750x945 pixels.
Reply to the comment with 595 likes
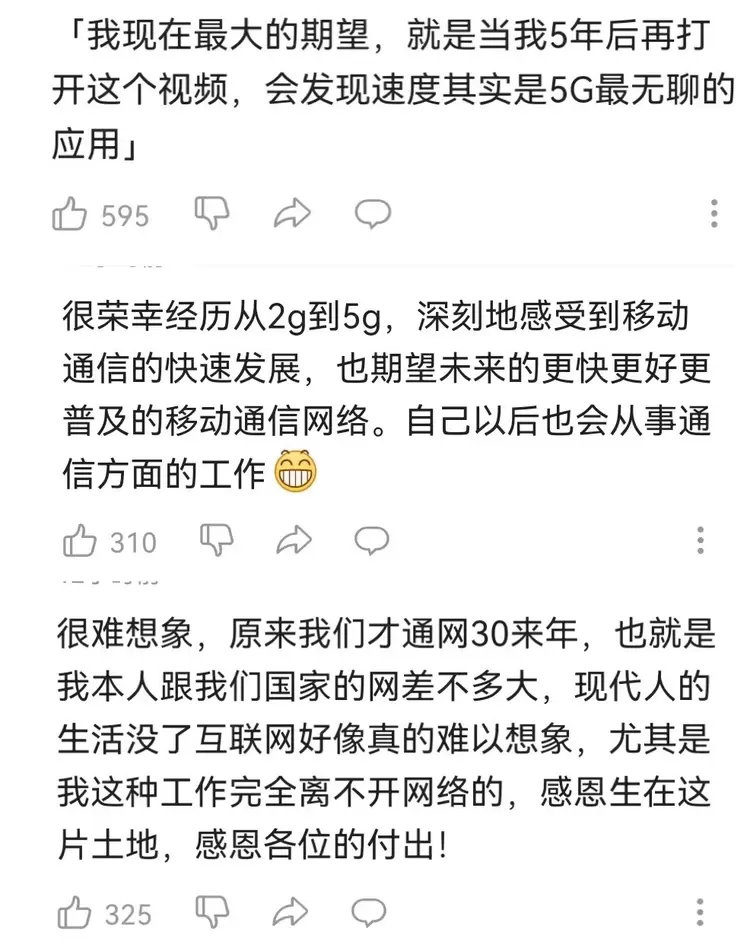[x=373, y=214]
